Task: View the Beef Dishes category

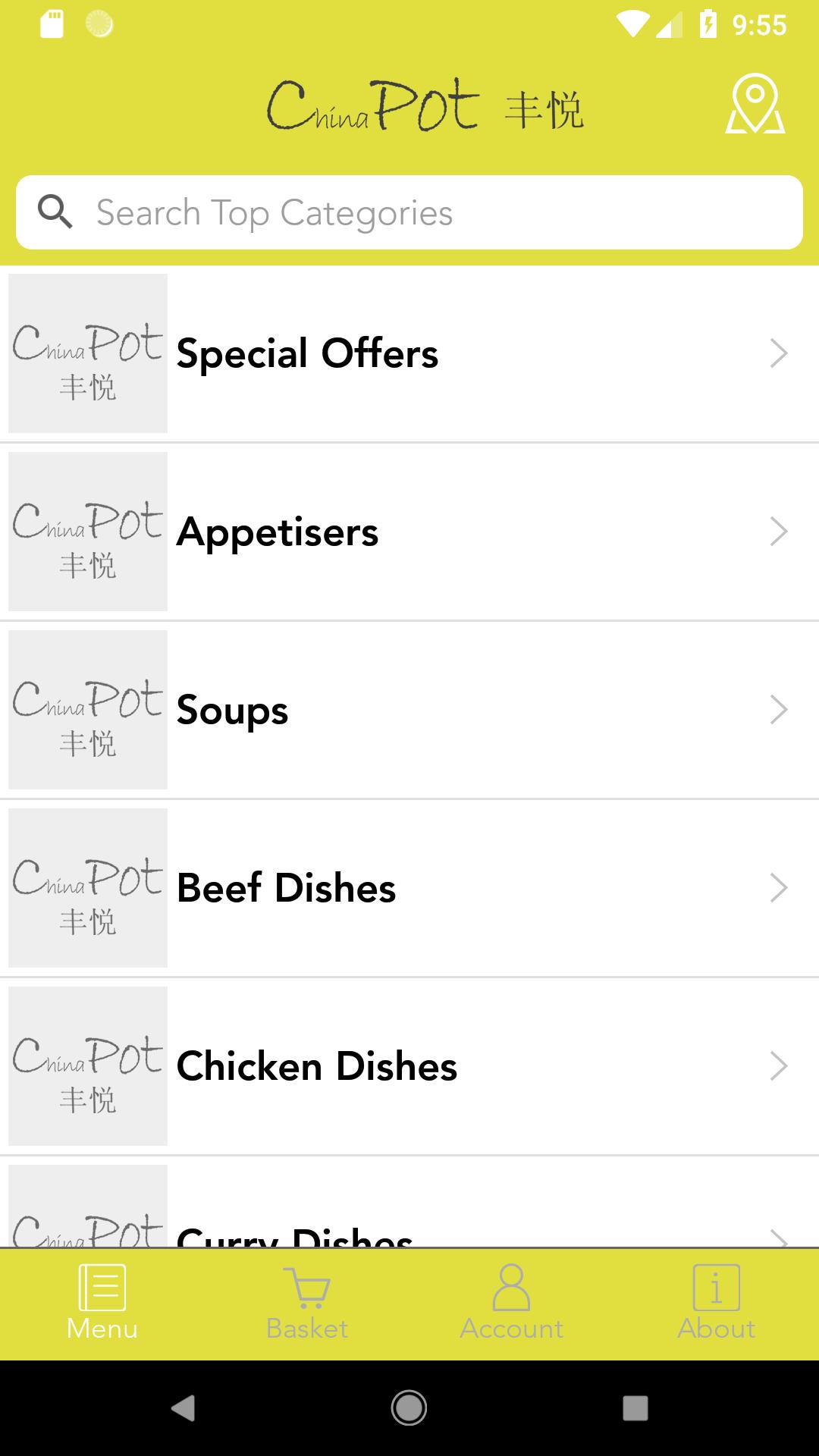Action: pyautogui.click(x=409, y=888)
